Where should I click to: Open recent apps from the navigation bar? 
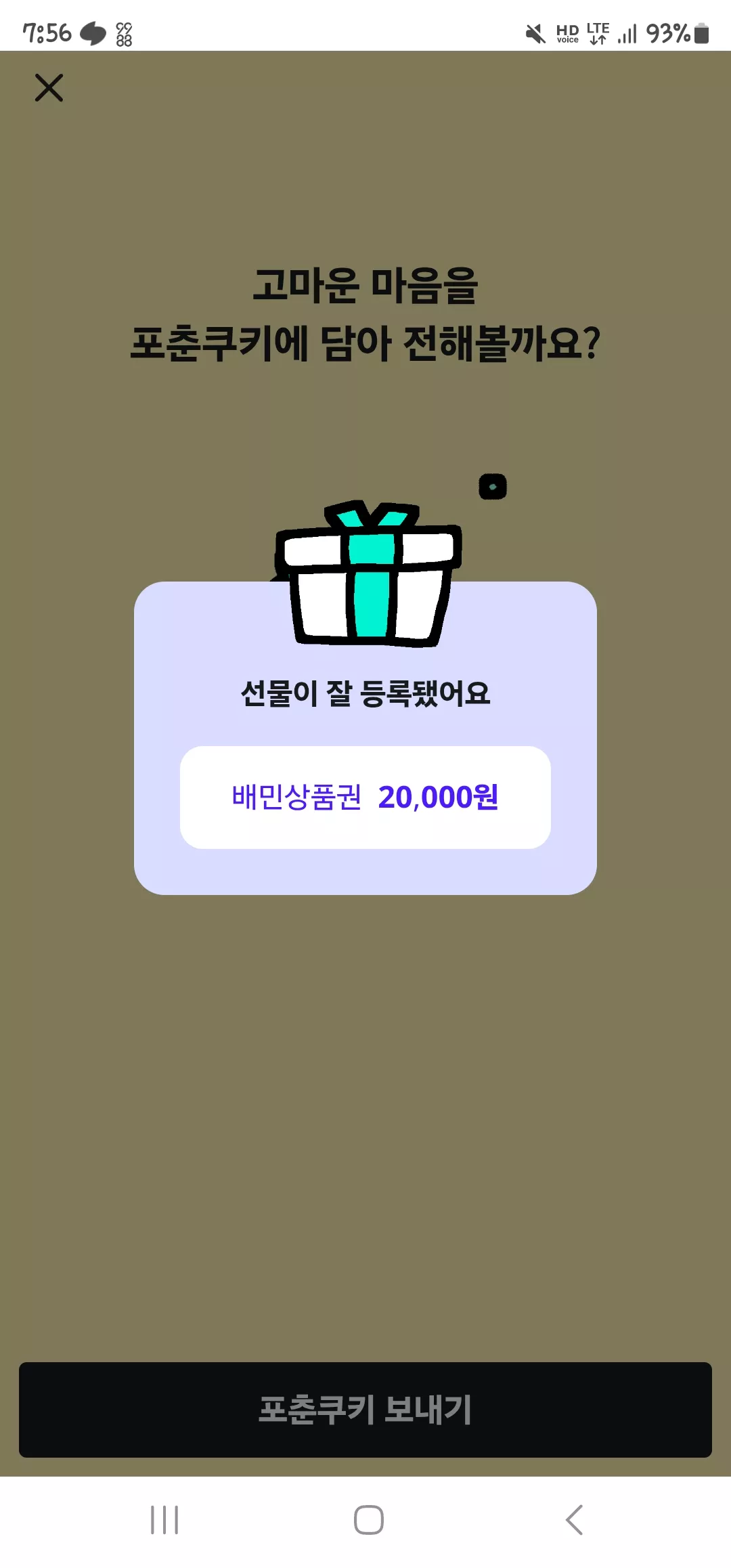coord(164,1520)
